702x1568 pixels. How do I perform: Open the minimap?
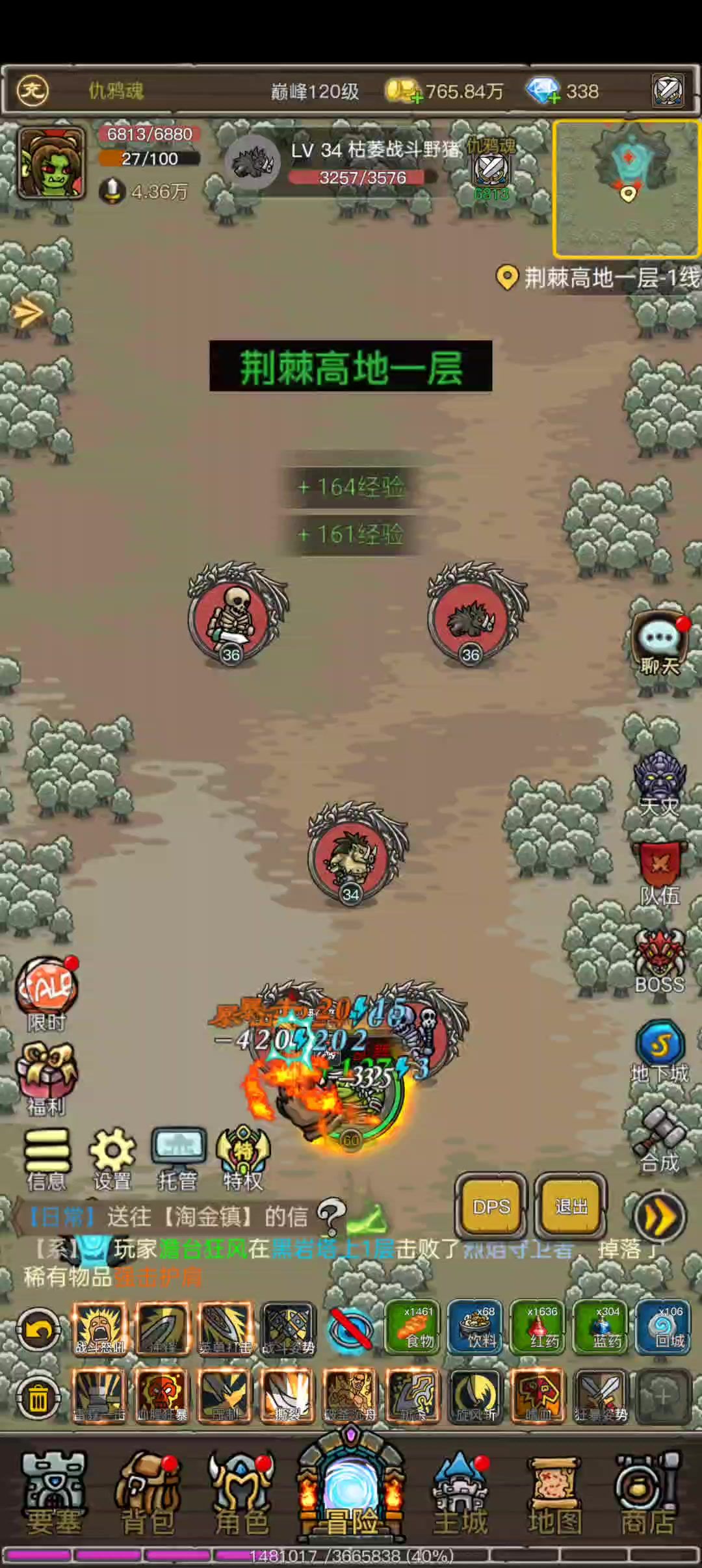point(627,189)
